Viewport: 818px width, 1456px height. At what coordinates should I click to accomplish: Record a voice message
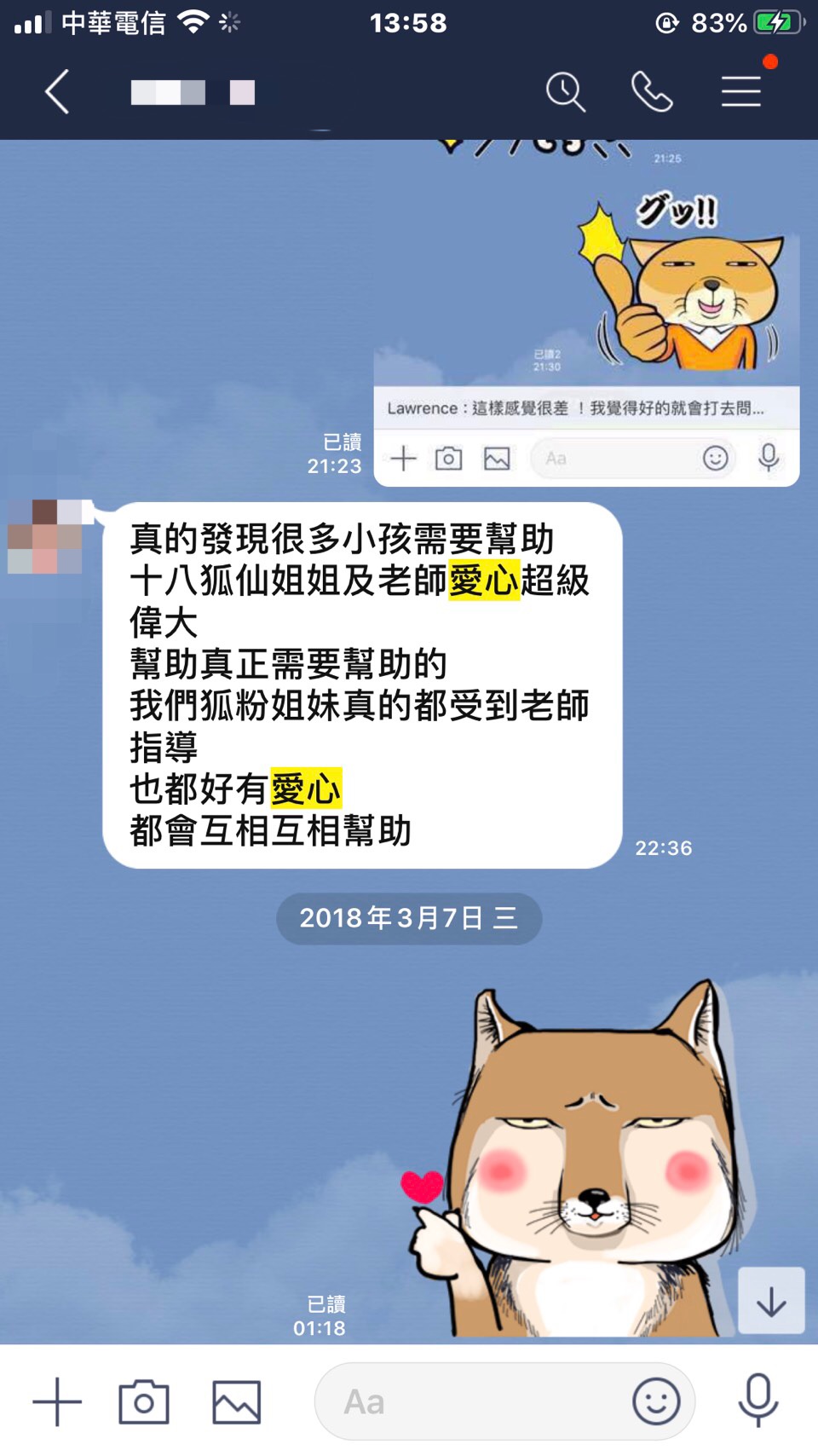[758, 1401]
